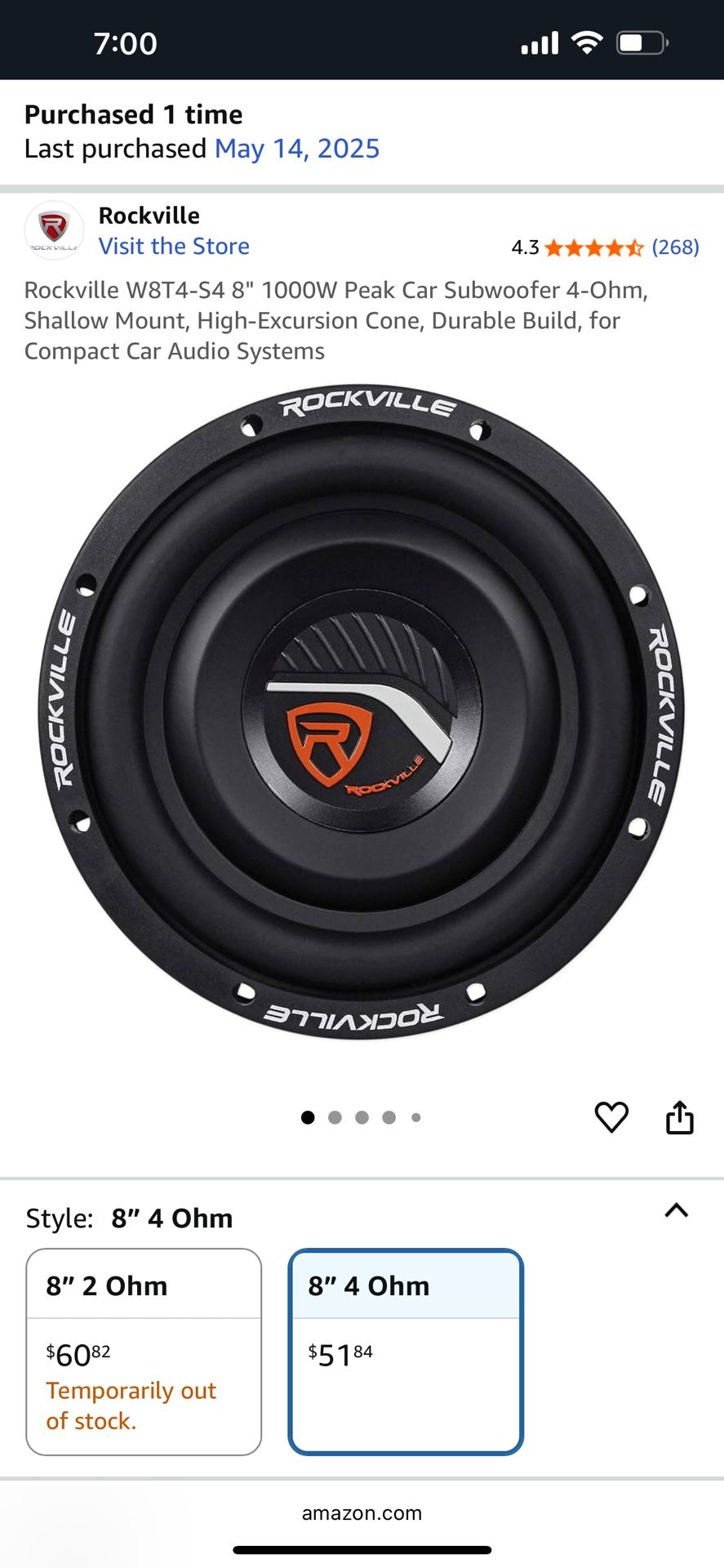Jump to second image page dot
The width and height of the screenshot is (724, 1568).
(335, 1117)
